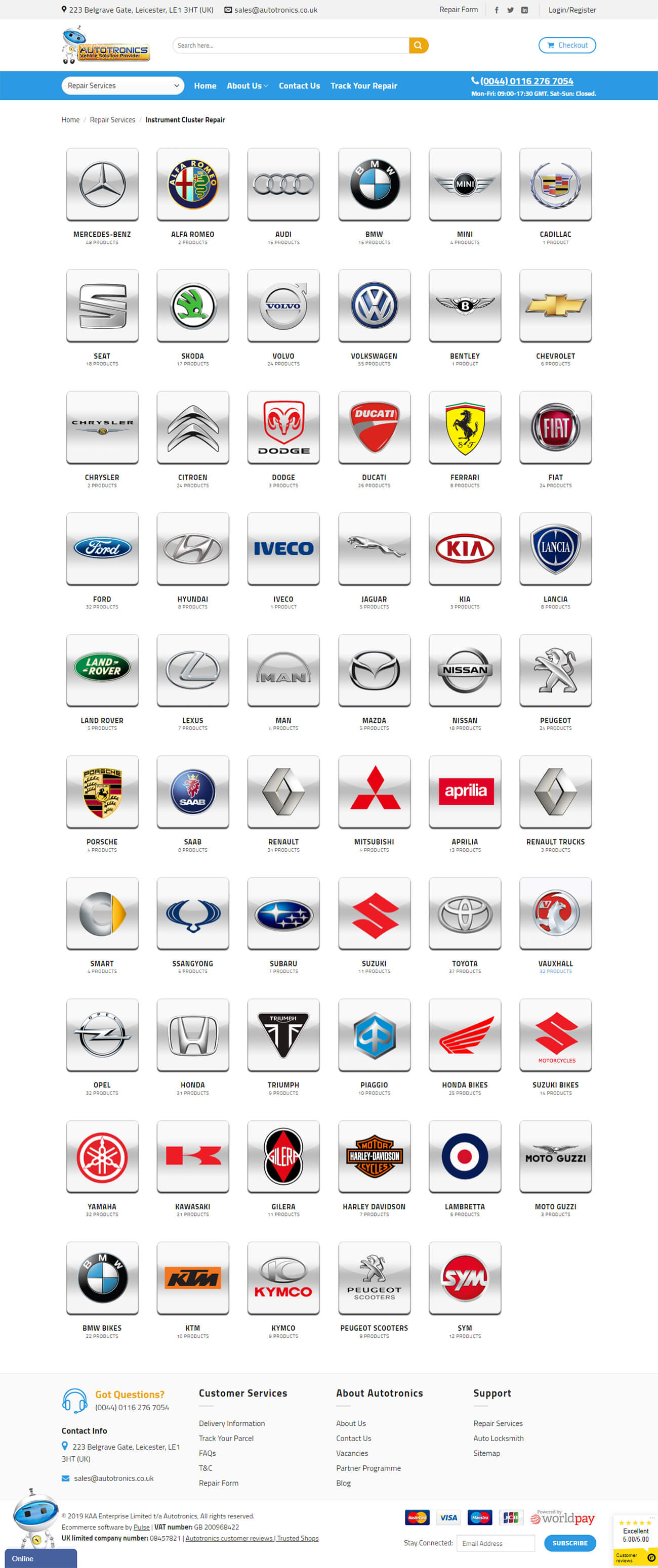Open the Login/Register link
Screen dimensions: 658x1568
(x=571, y=10)
